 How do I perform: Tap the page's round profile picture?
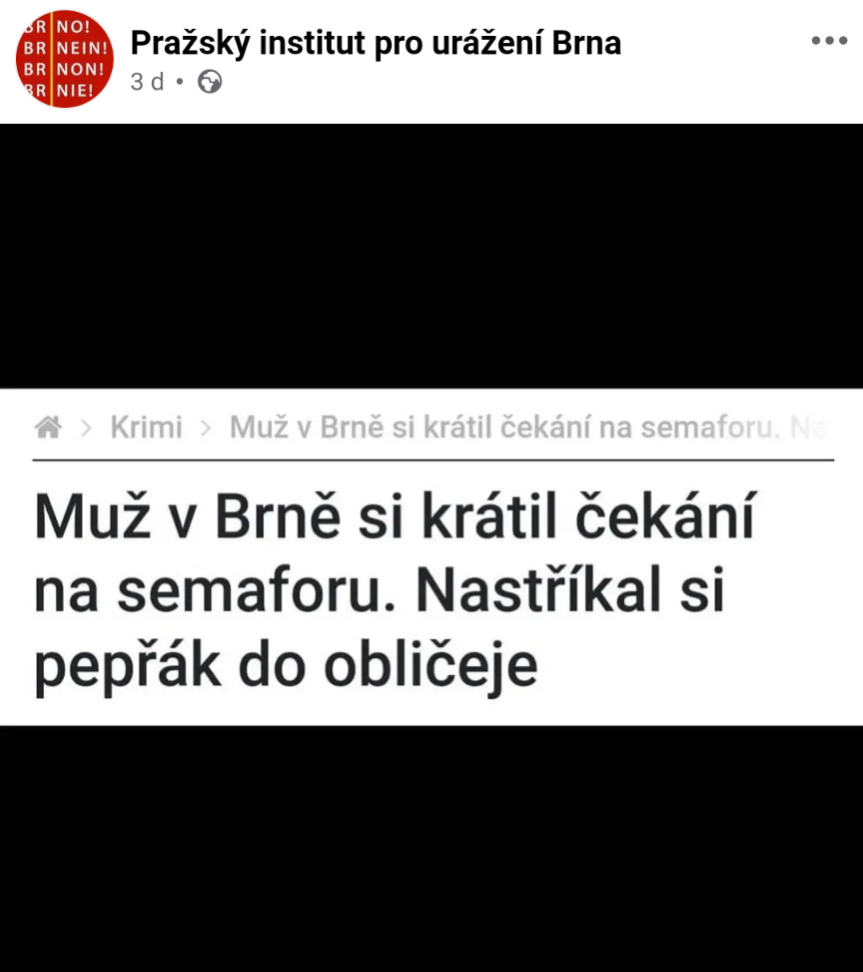(64, 59)
